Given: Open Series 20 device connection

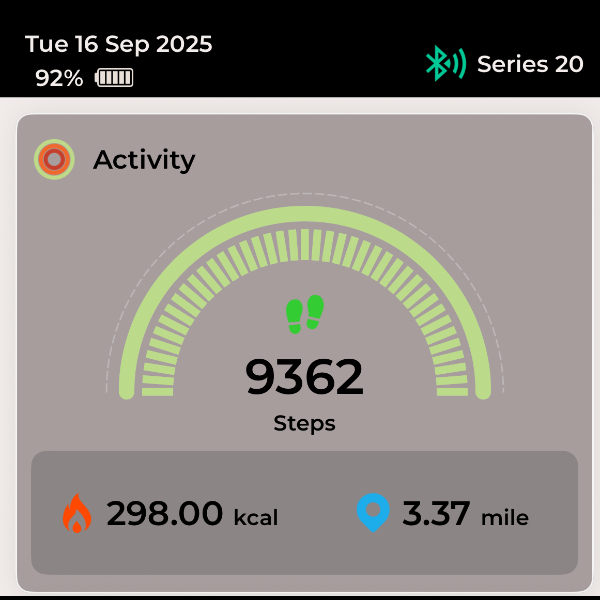Looking at the screenshot, I should pyautogui.click(x=504, y=64).
